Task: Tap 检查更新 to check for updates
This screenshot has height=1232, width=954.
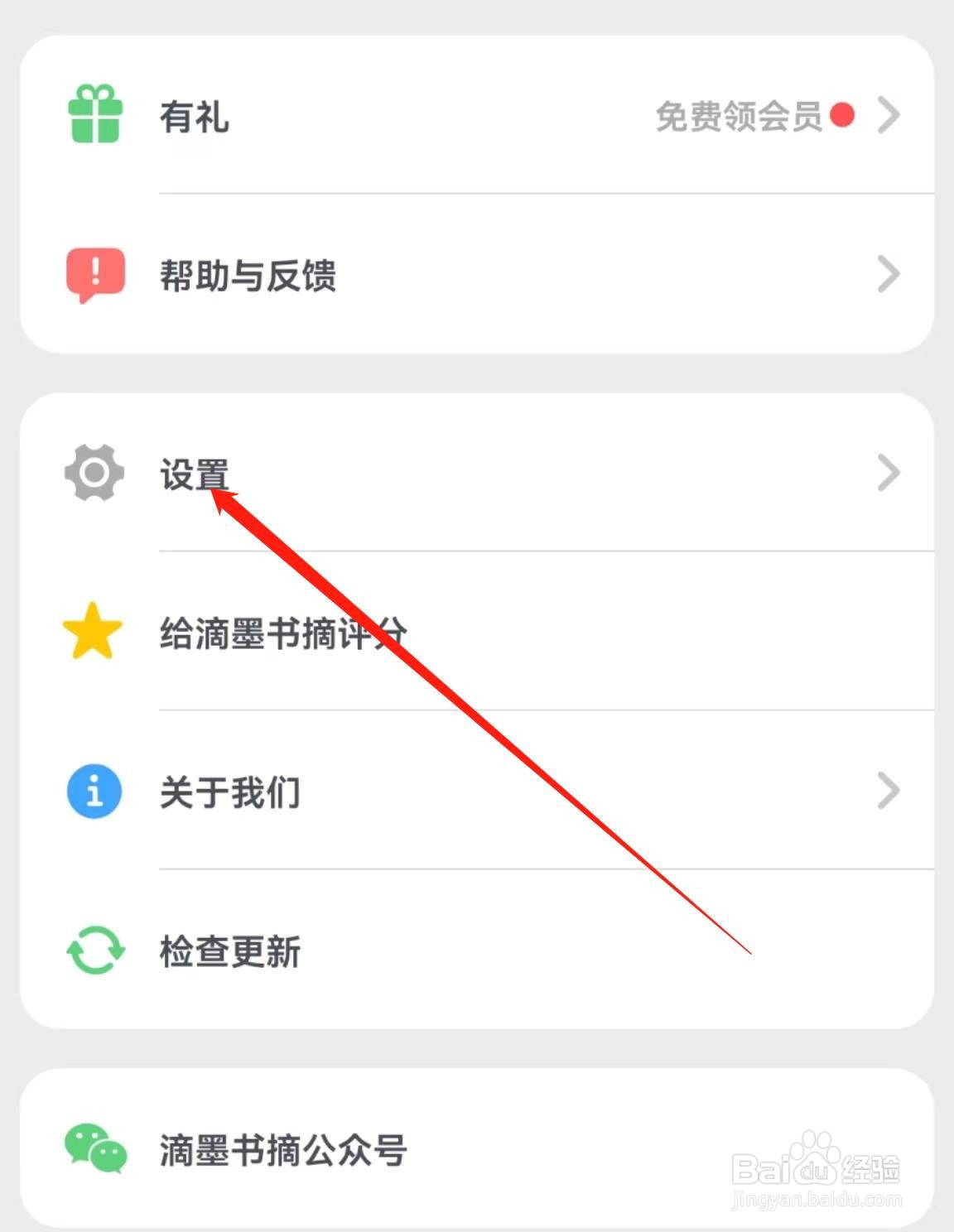Action: 230,951
